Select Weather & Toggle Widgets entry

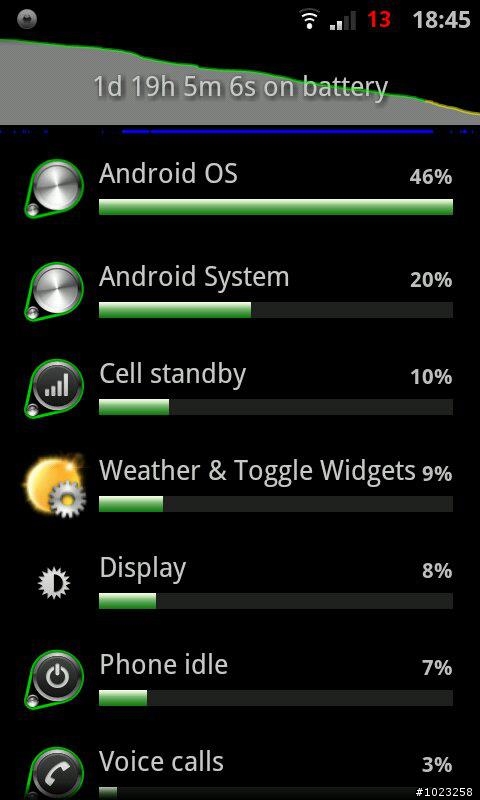pos(240,486)
